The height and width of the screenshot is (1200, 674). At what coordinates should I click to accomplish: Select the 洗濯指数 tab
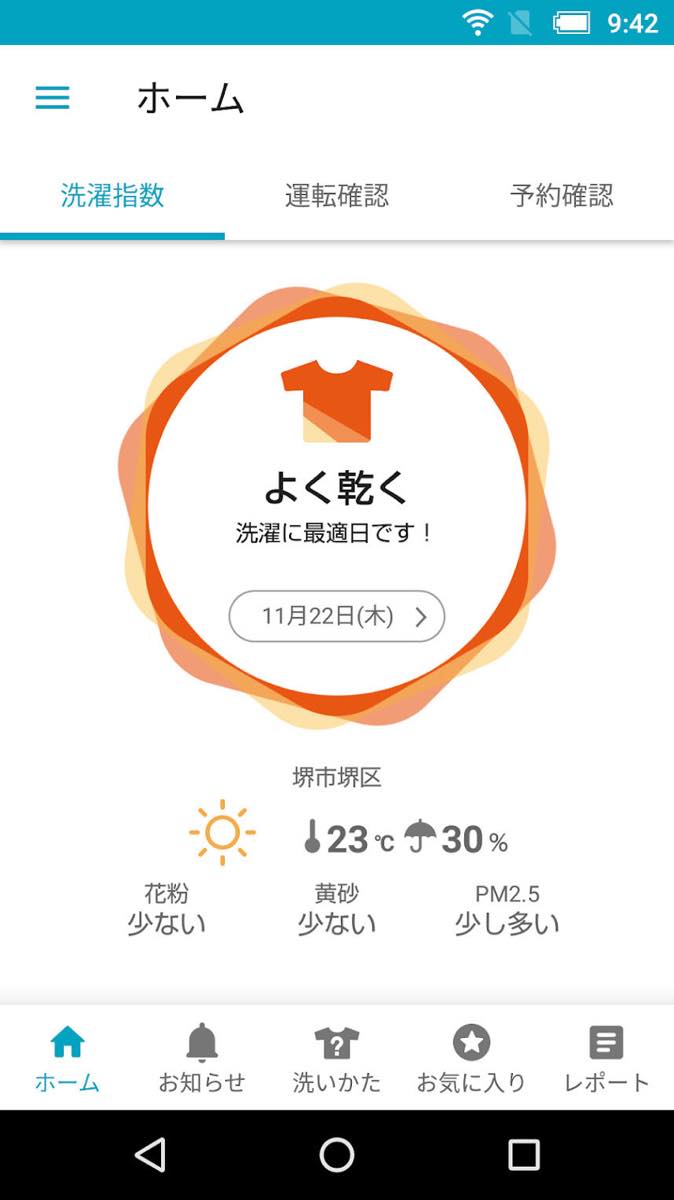[112, 195]
